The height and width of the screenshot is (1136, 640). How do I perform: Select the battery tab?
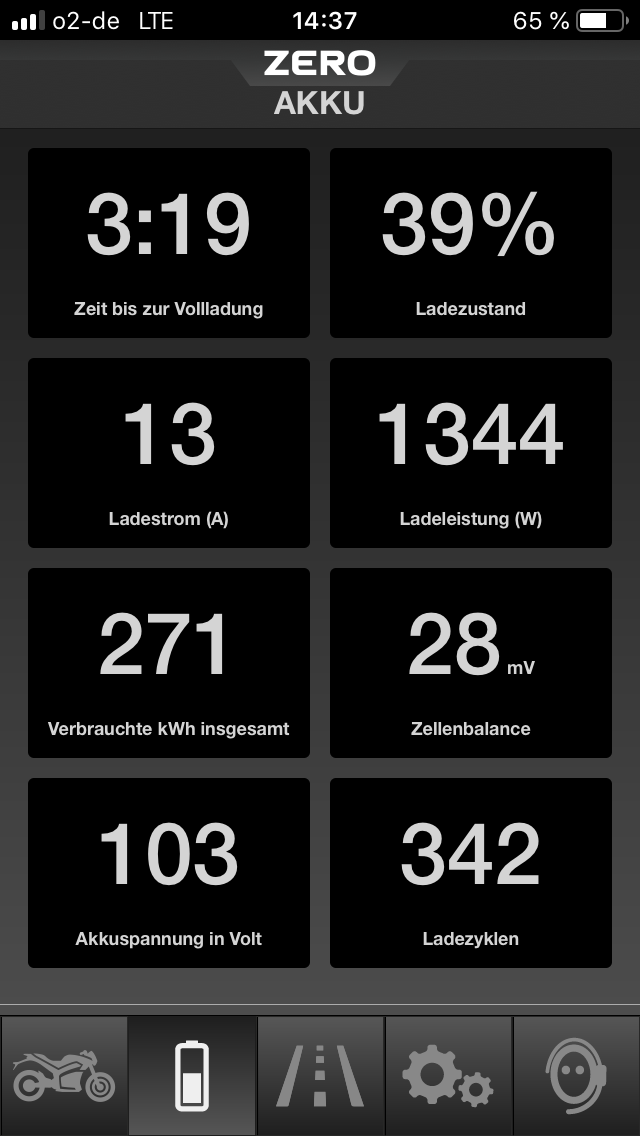tap(193, 1076)
